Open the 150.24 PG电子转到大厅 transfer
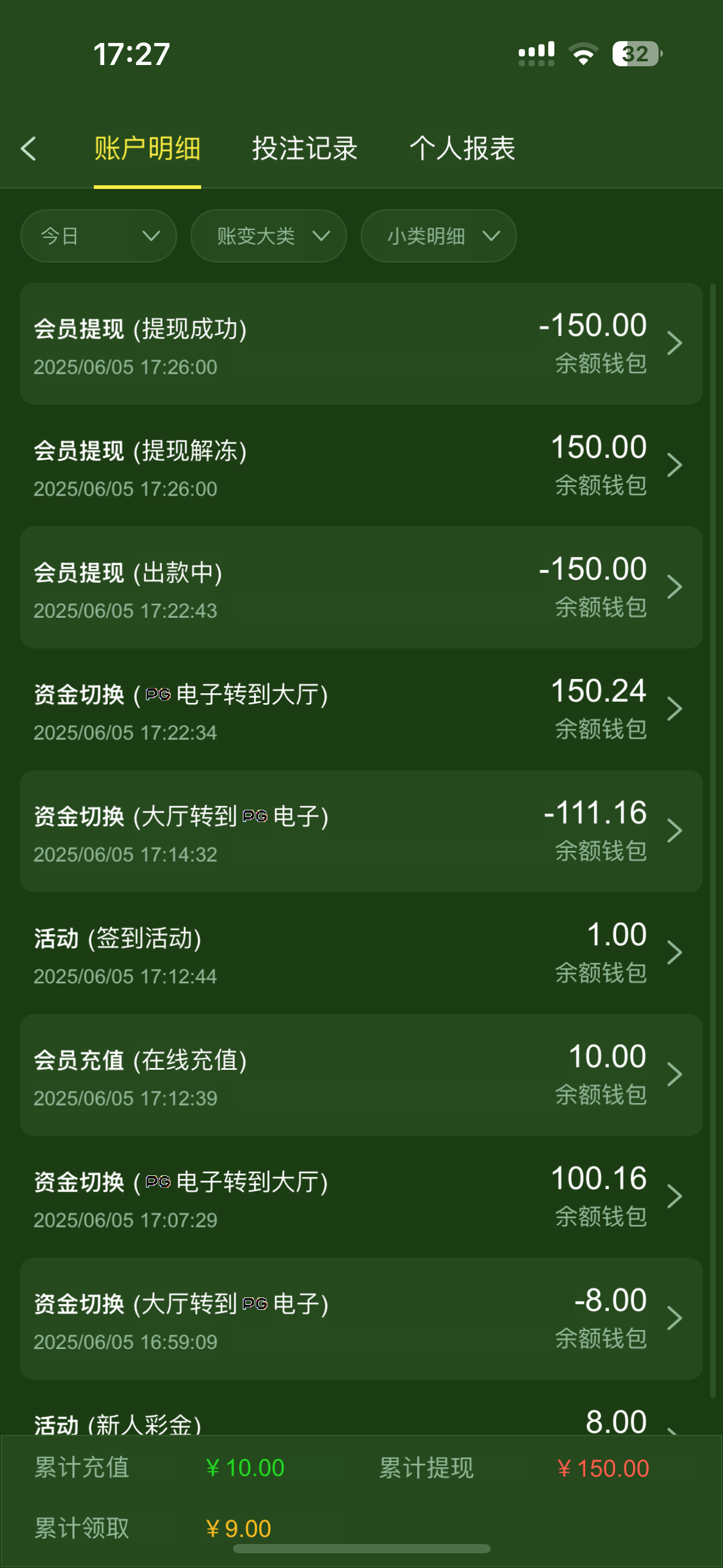Viewport: 723px width, 1568px height. click(361, 709)
